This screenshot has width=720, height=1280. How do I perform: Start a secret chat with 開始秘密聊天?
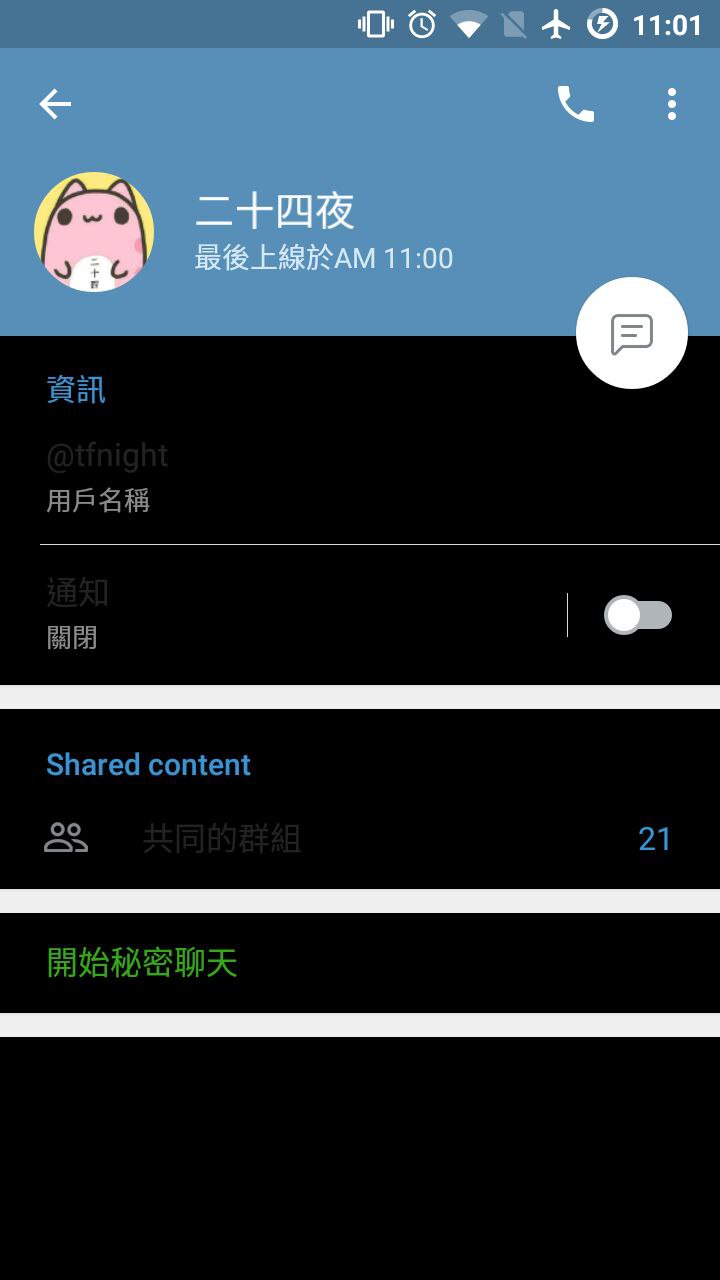[142, 963]
